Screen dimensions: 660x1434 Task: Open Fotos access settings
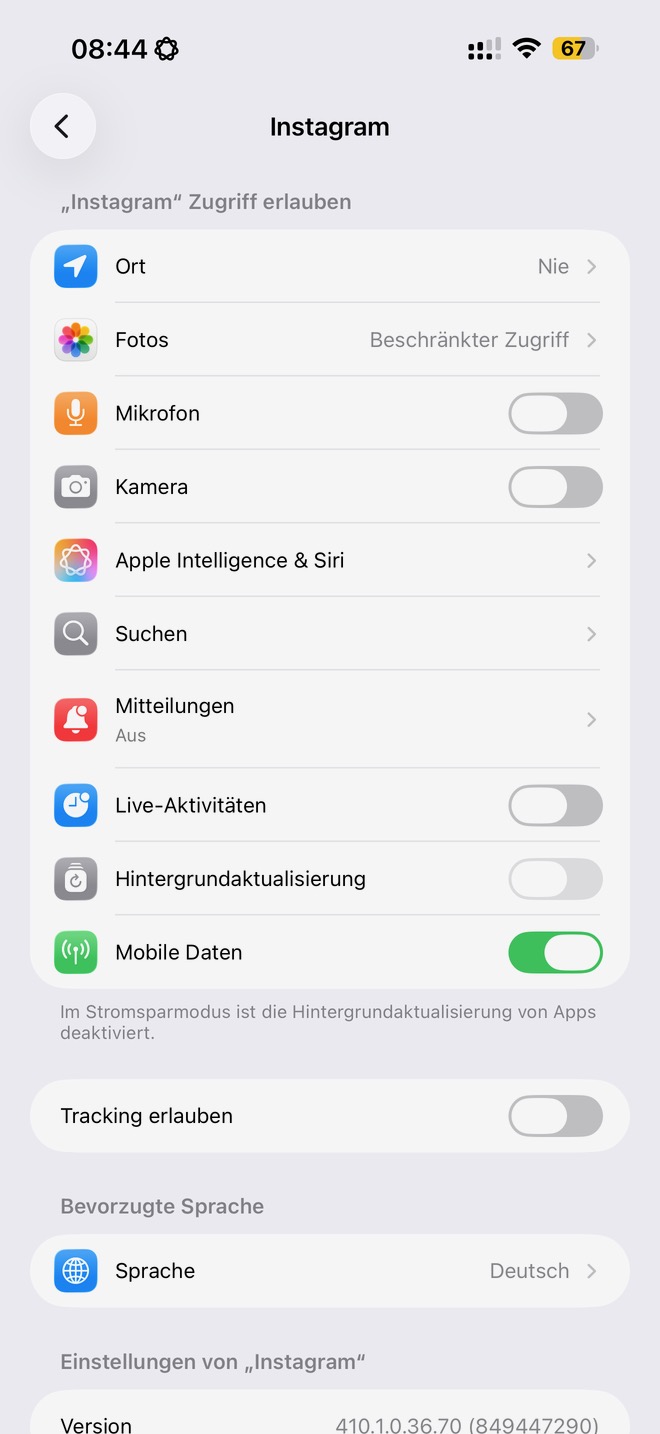(330, 340)
